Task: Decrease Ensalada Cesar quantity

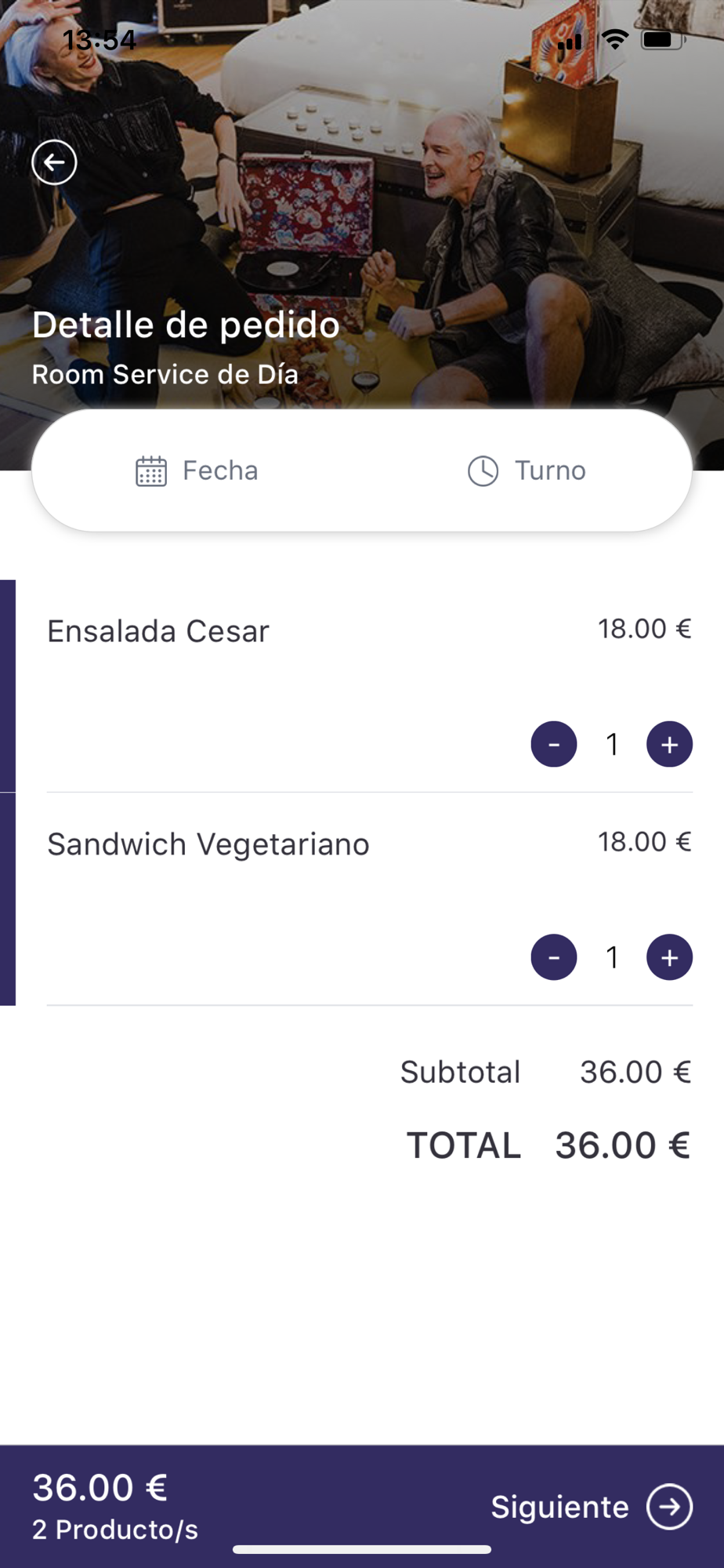Action: click(554, 744)
